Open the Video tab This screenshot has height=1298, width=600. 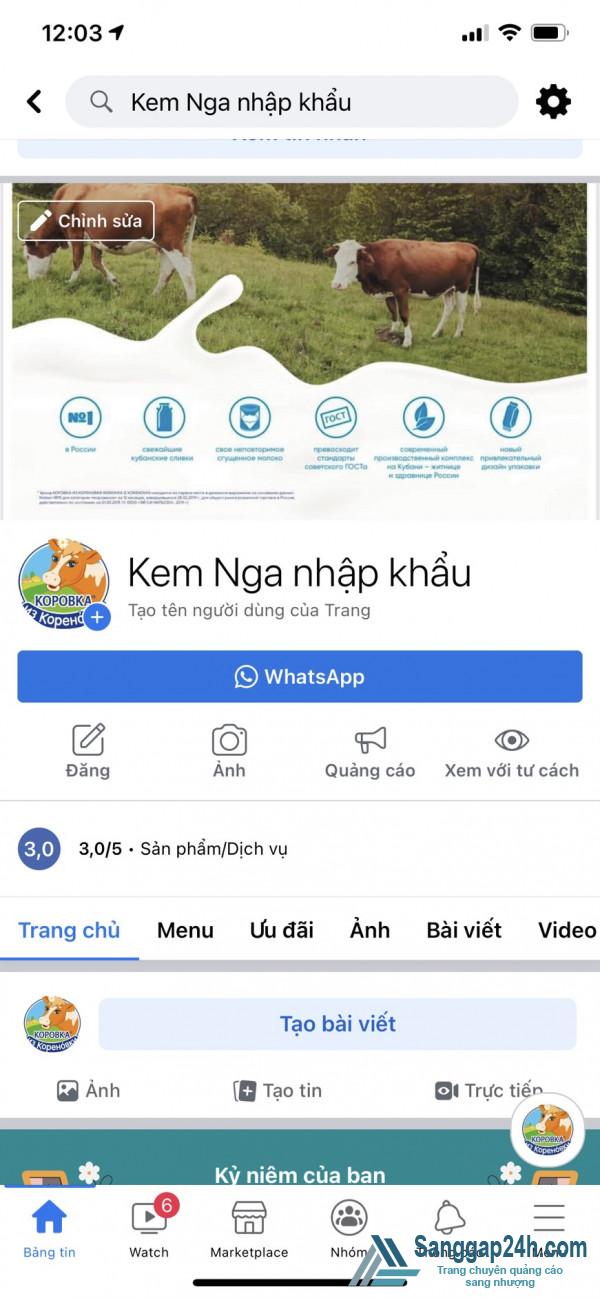click(566, 930)
